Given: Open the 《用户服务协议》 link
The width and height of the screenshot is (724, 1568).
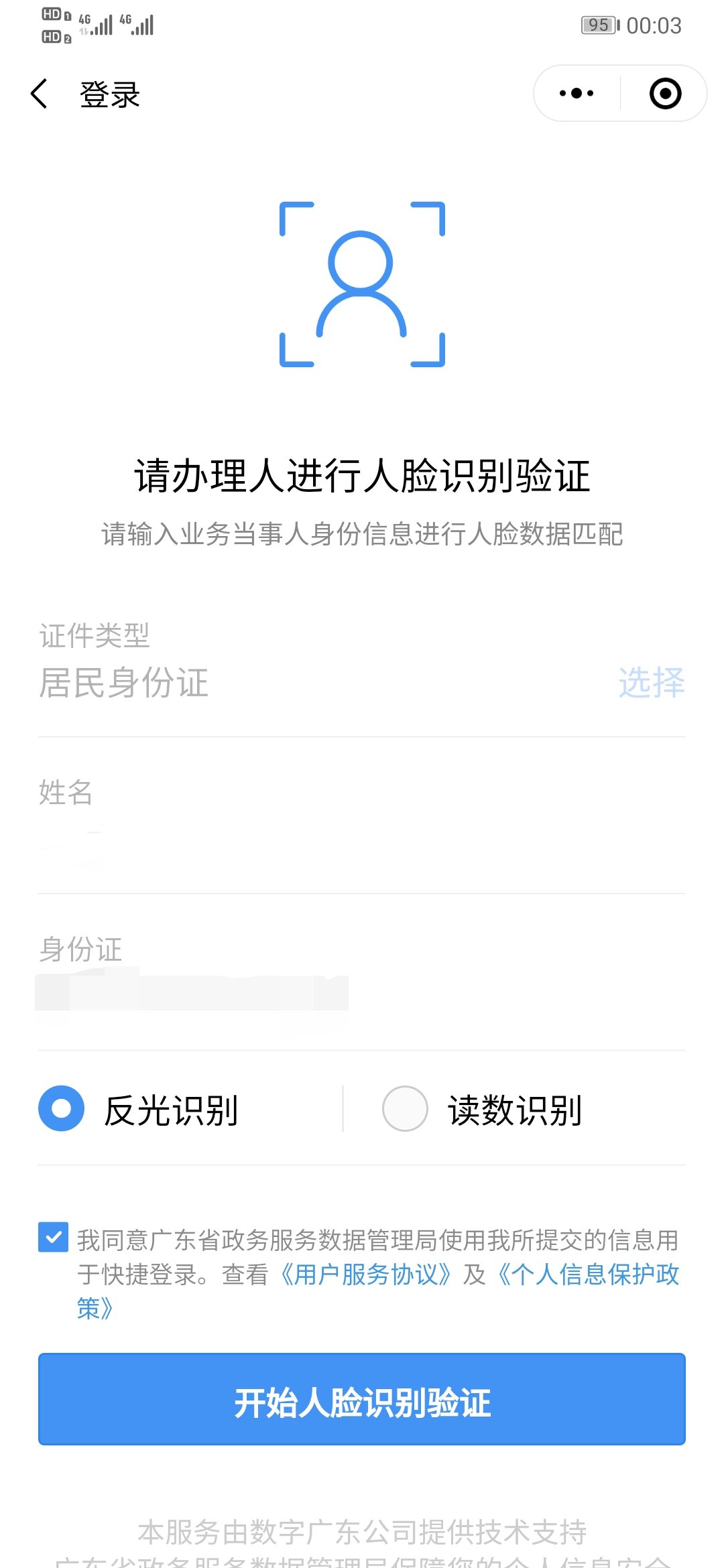Looking at the screenshot, I should click(x=365, y=1275).
